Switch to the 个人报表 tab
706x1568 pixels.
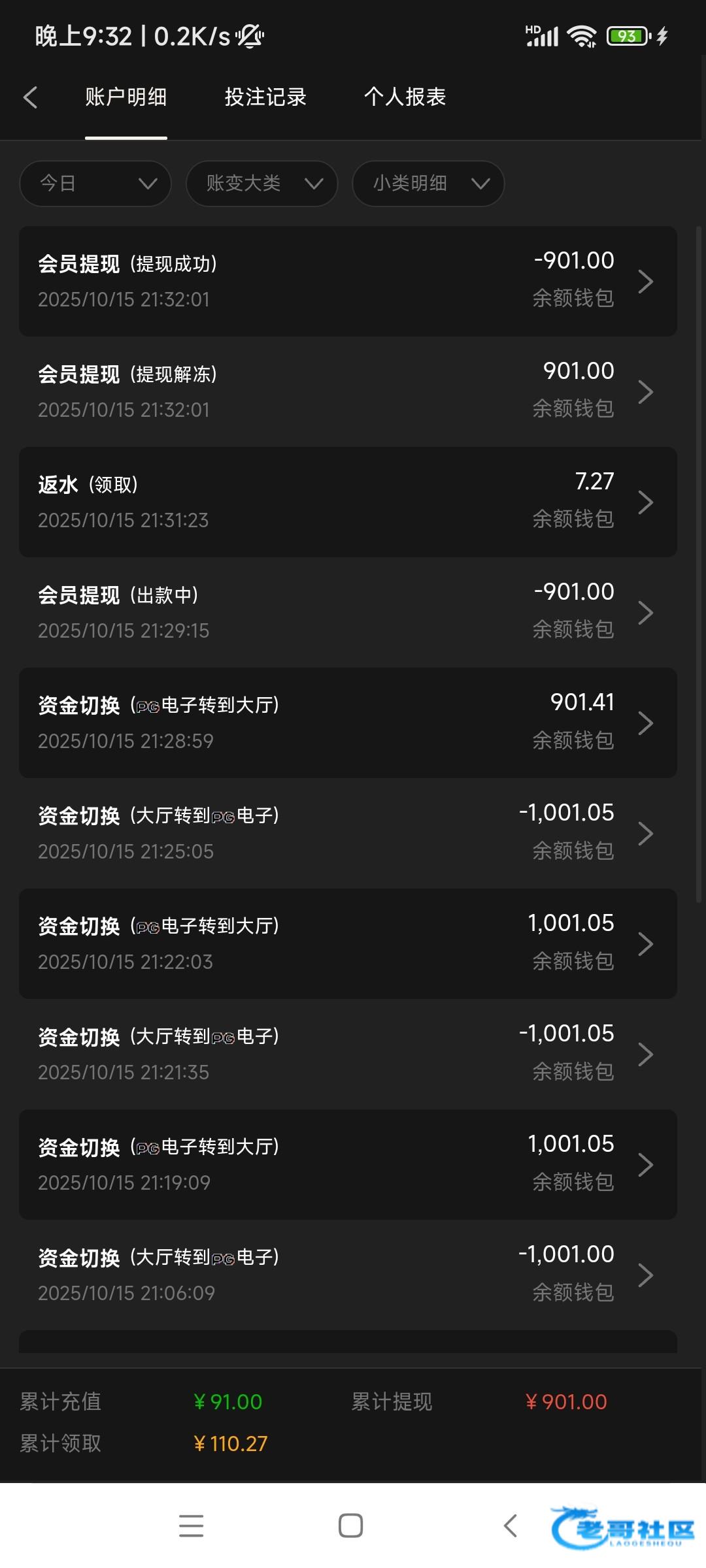[x=405, y=97]
